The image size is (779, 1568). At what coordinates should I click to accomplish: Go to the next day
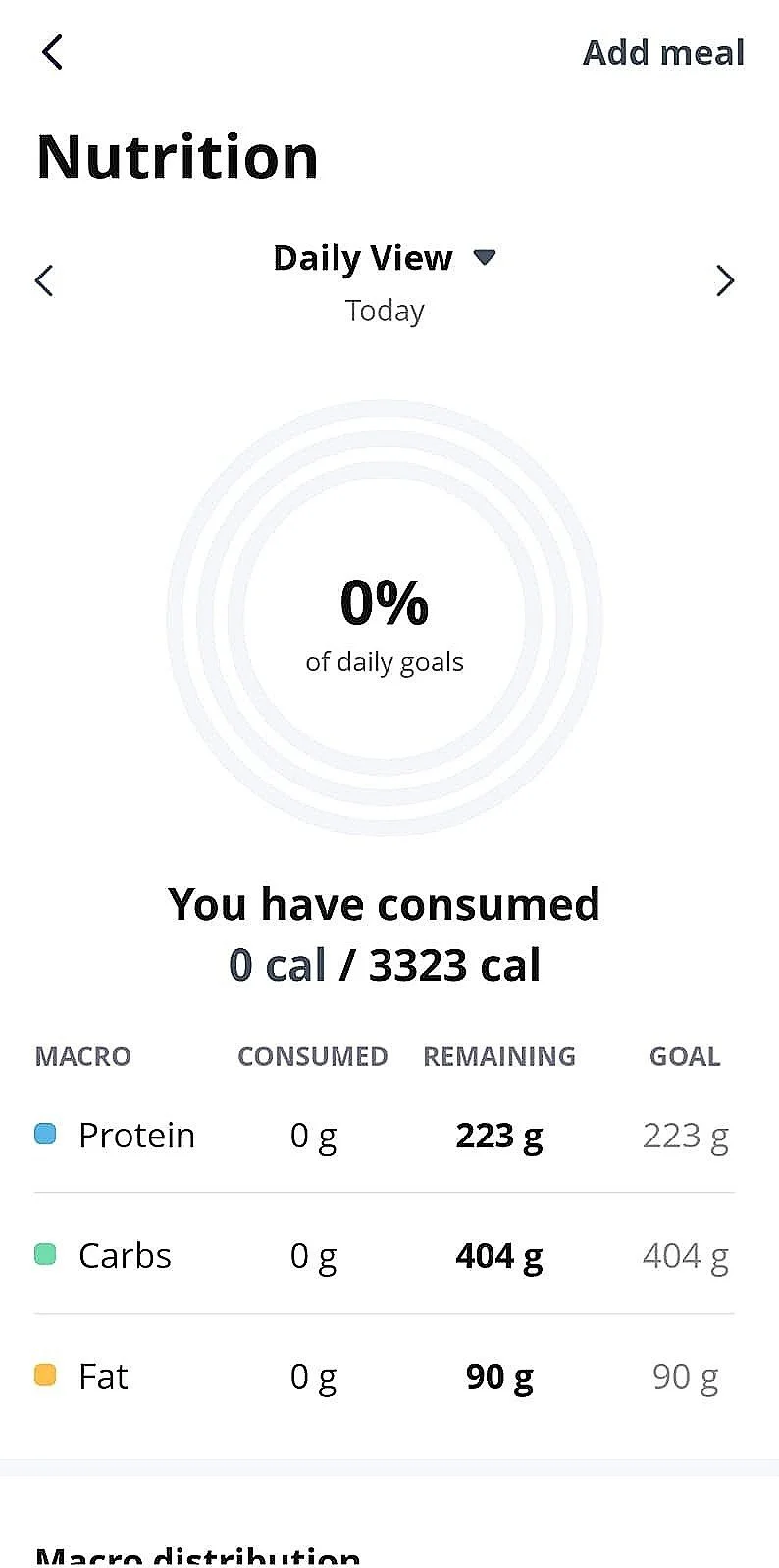[724, 281]
